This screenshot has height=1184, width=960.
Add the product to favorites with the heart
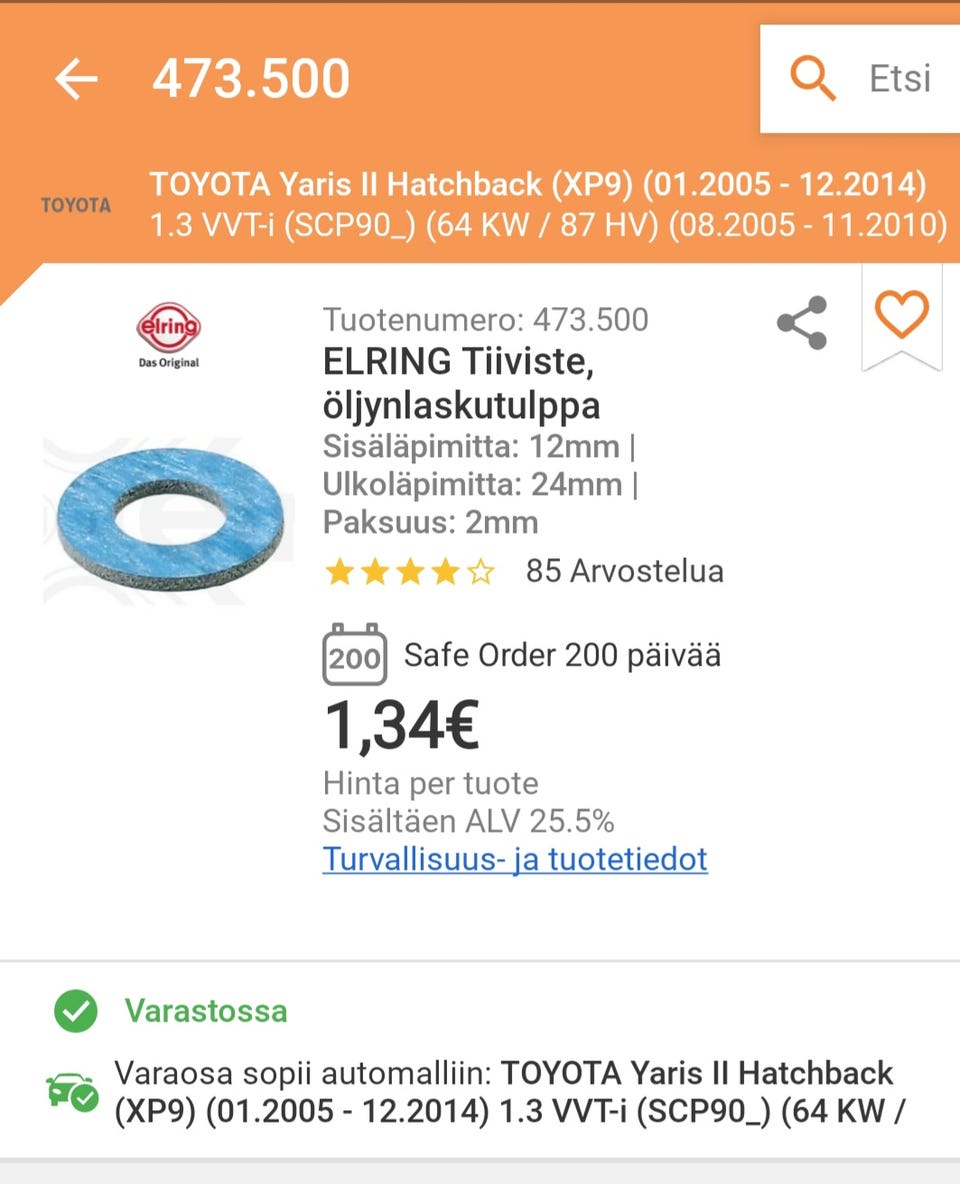click(x=902, y=315)
